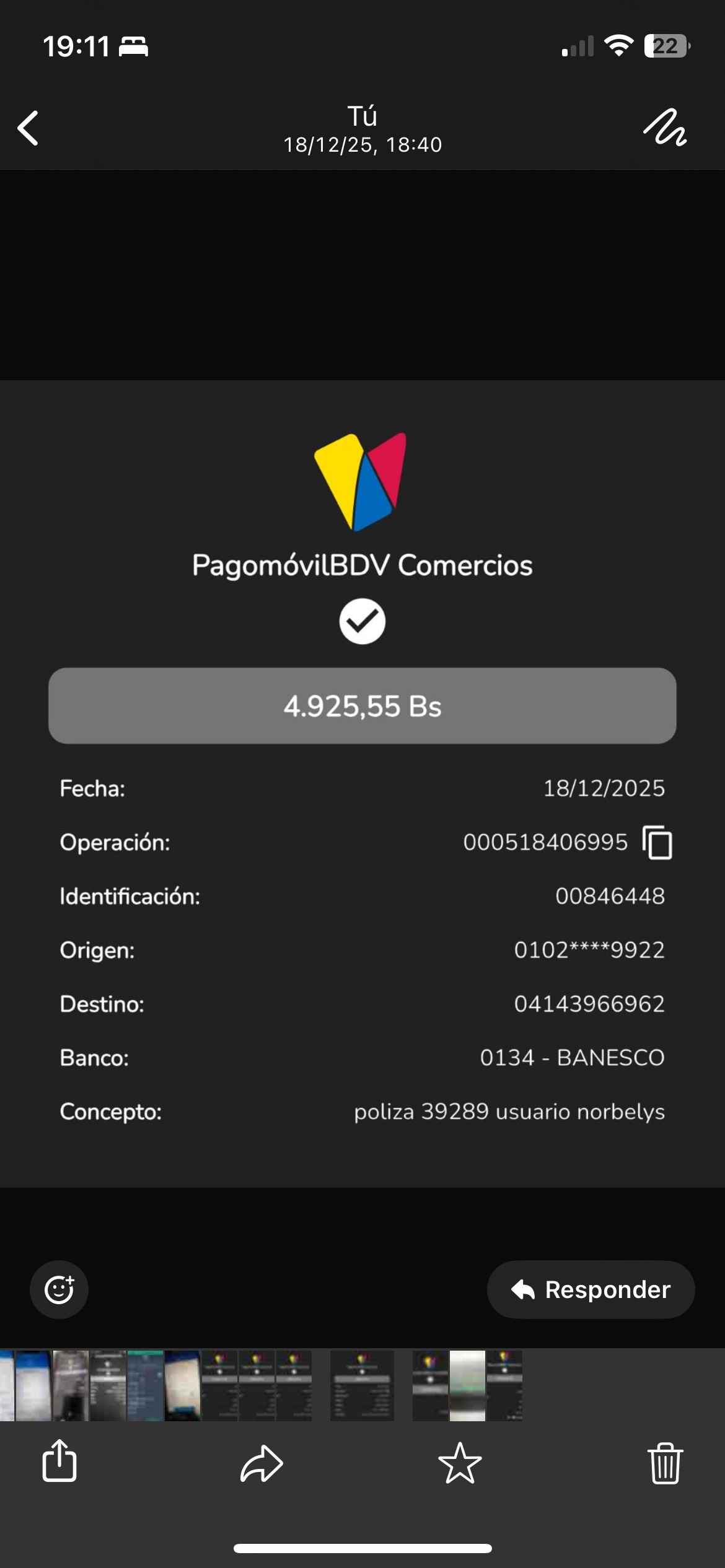Image resolution: width=725 pixels, height=1568 pixels.
Task: Forward this image to another chat
Action: [261, 1463]
